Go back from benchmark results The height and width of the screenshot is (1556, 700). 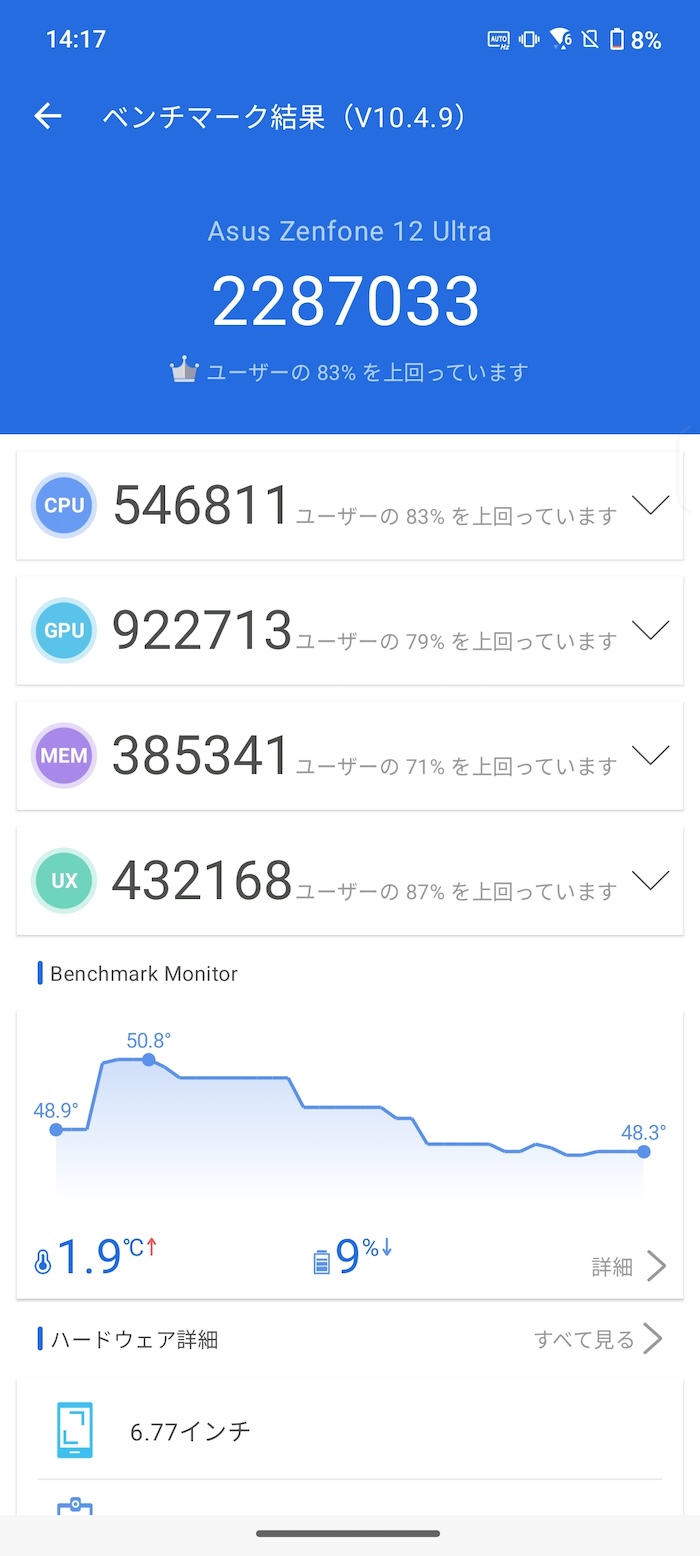point(48,117)
